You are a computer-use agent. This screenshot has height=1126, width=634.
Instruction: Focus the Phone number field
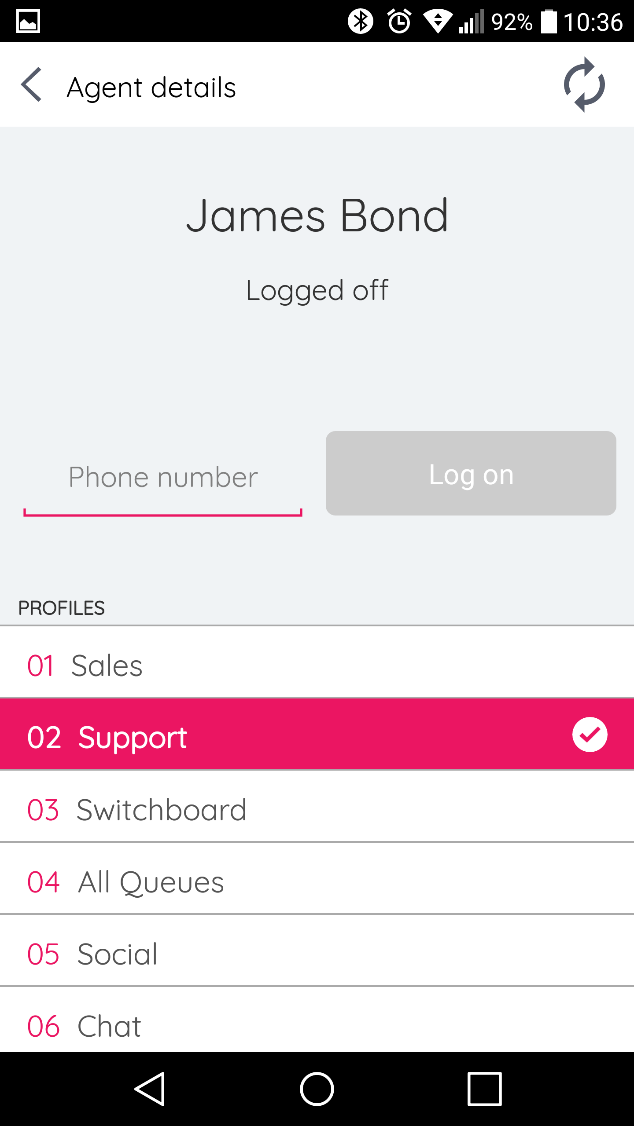(x=163, y=478)
